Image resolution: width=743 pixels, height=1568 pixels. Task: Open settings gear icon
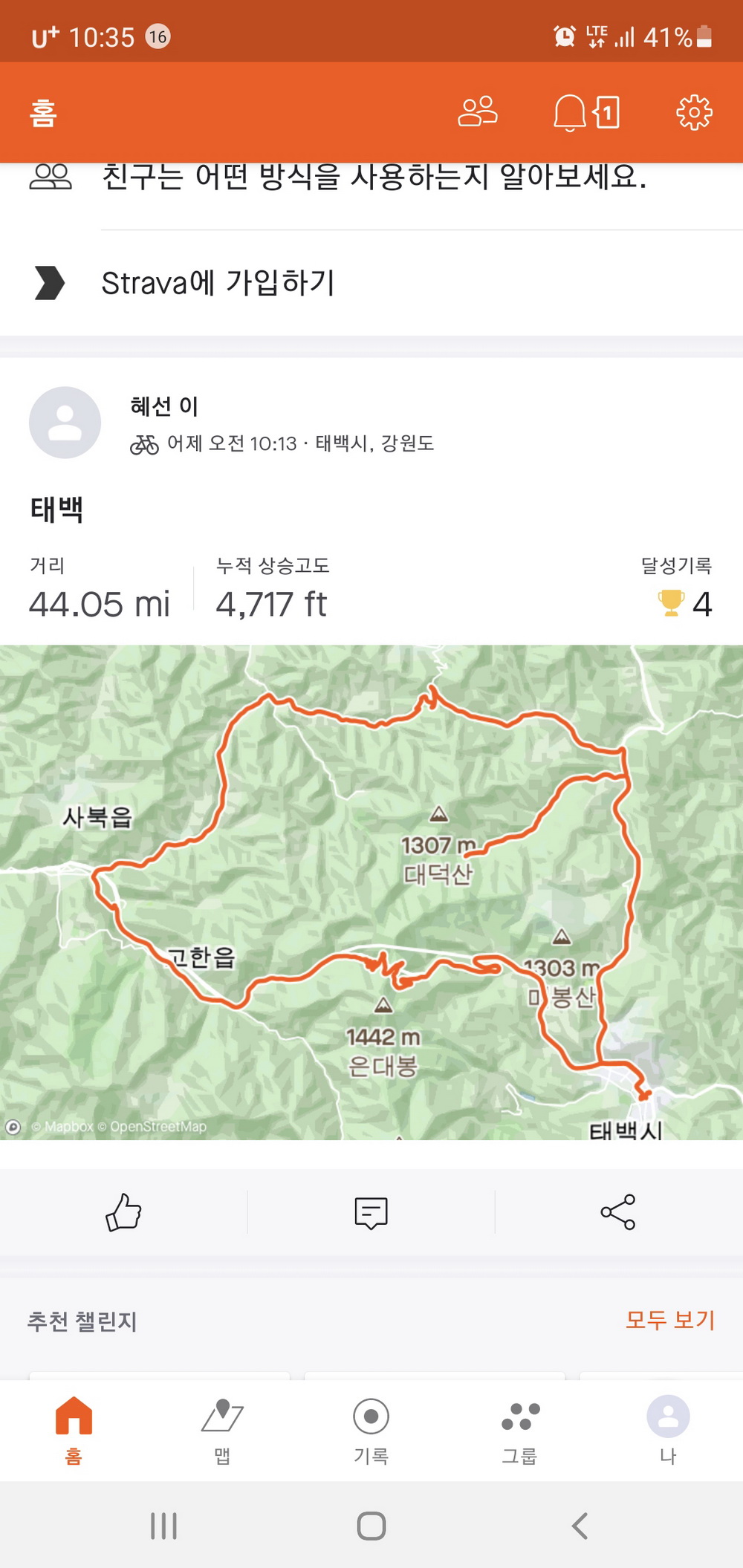pyautogui.click(x=693, y=113)
